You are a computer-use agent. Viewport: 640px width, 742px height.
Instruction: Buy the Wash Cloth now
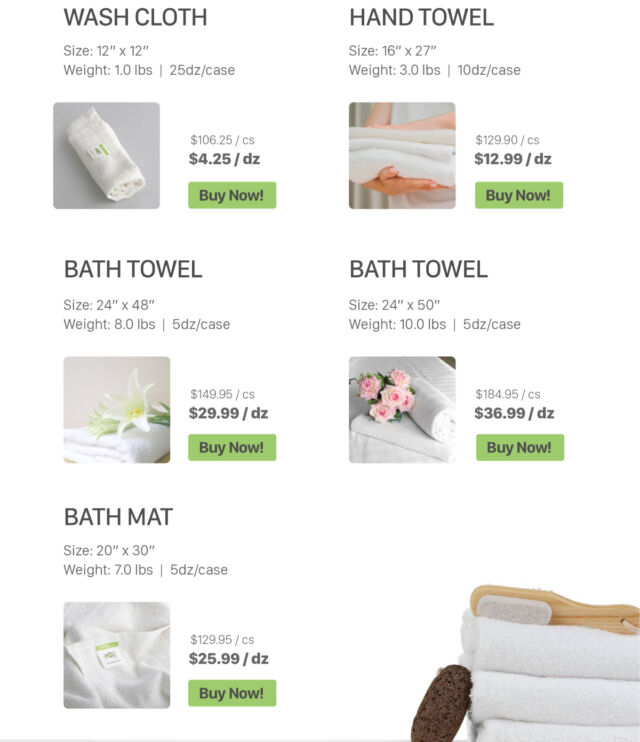tap(231, 195)
